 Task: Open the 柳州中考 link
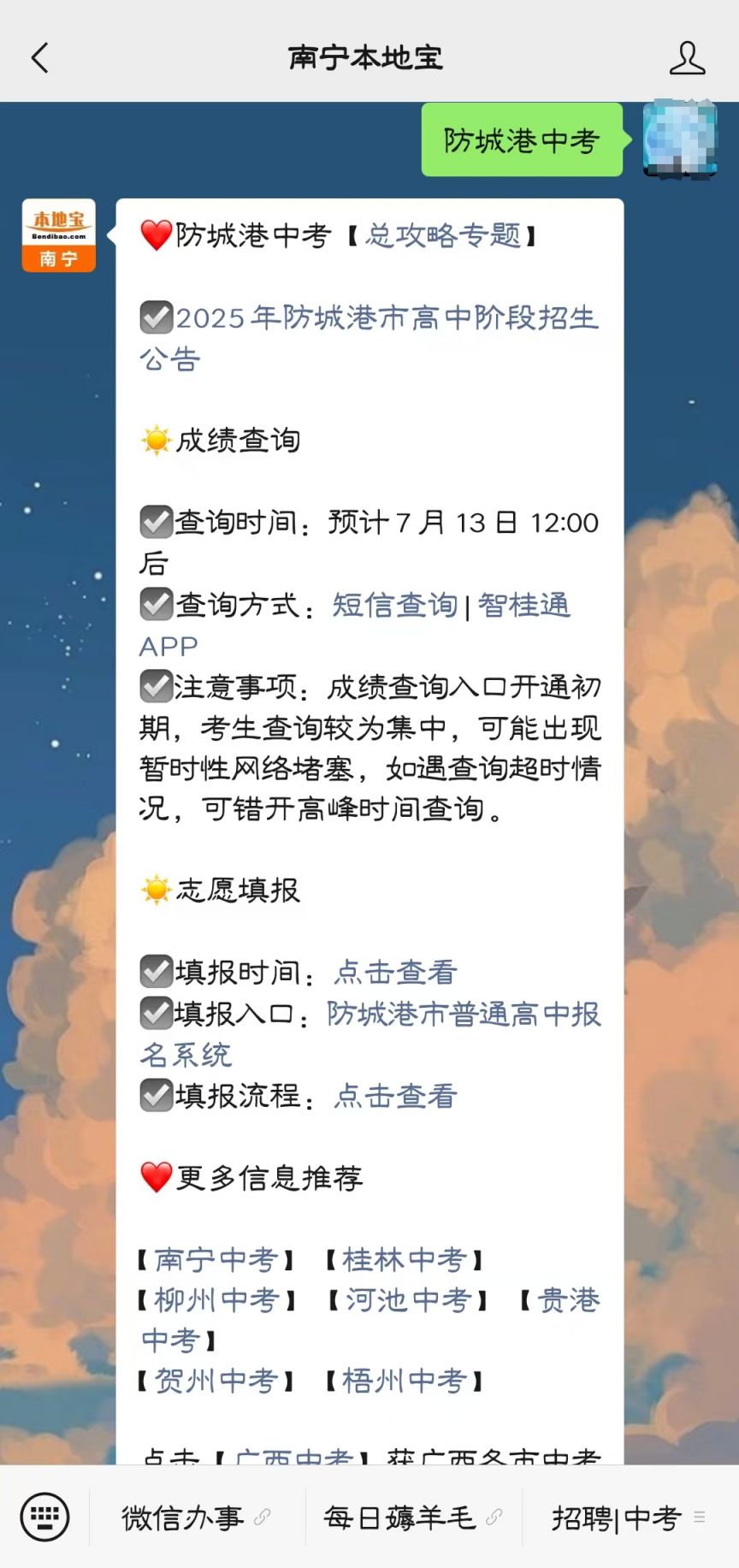[x=216, y=1300]
